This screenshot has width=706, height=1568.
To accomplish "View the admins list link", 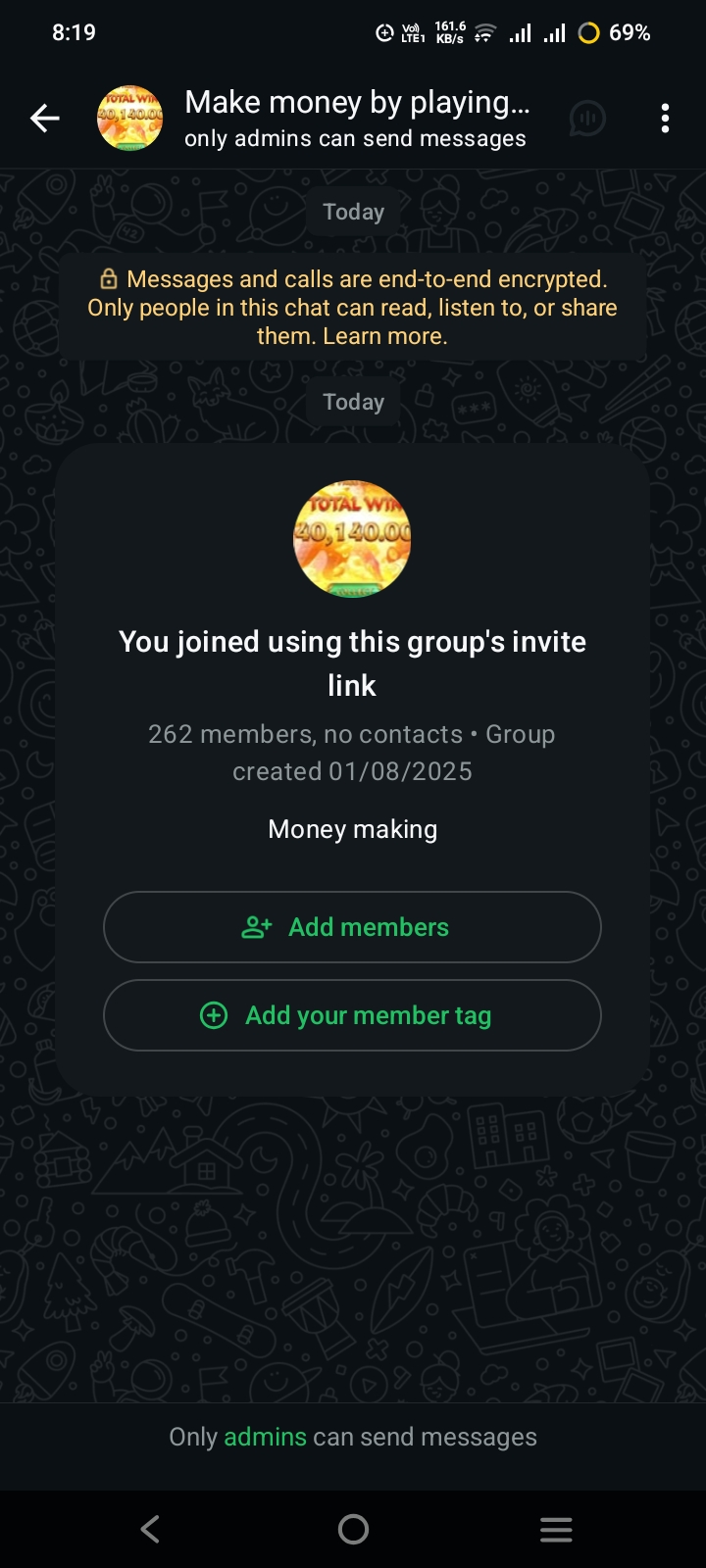I will point(265,1437).
